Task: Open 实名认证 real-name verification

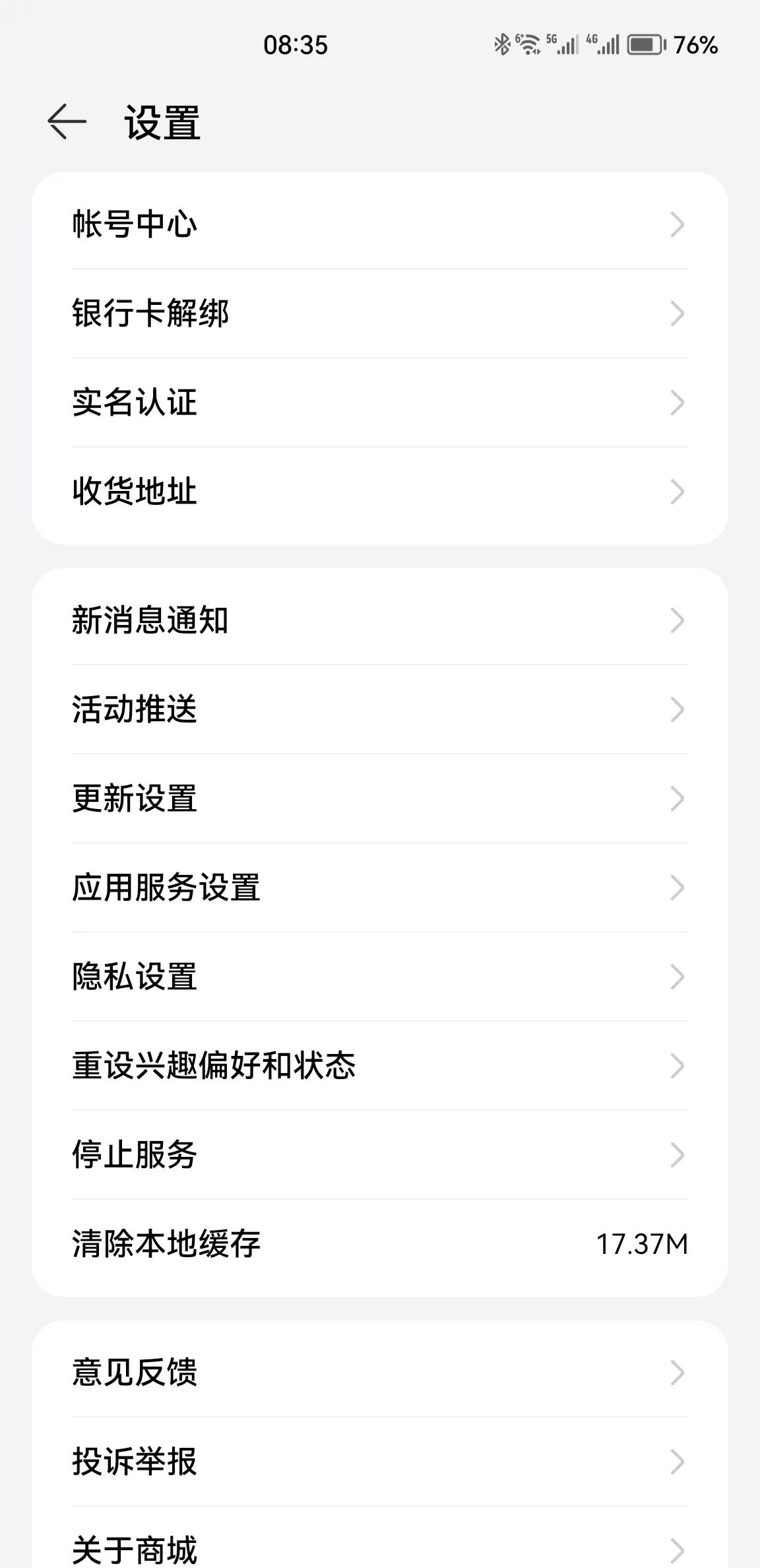Action: coord(379,403)
